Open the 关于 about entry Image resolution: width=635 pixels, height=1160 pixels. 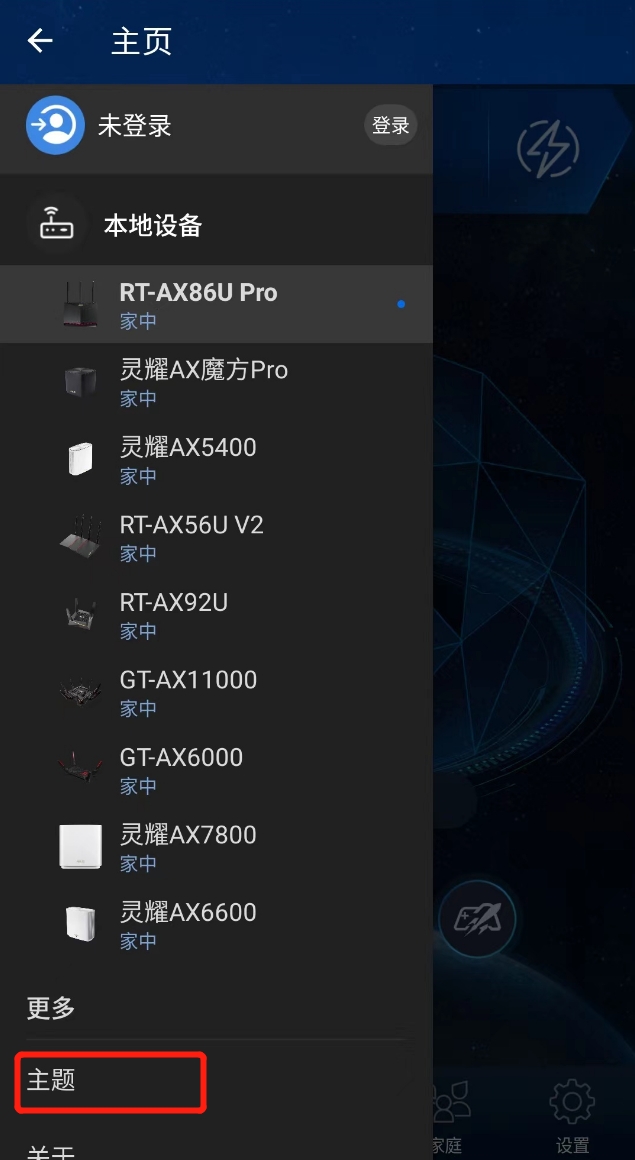tap(52, 1152)
